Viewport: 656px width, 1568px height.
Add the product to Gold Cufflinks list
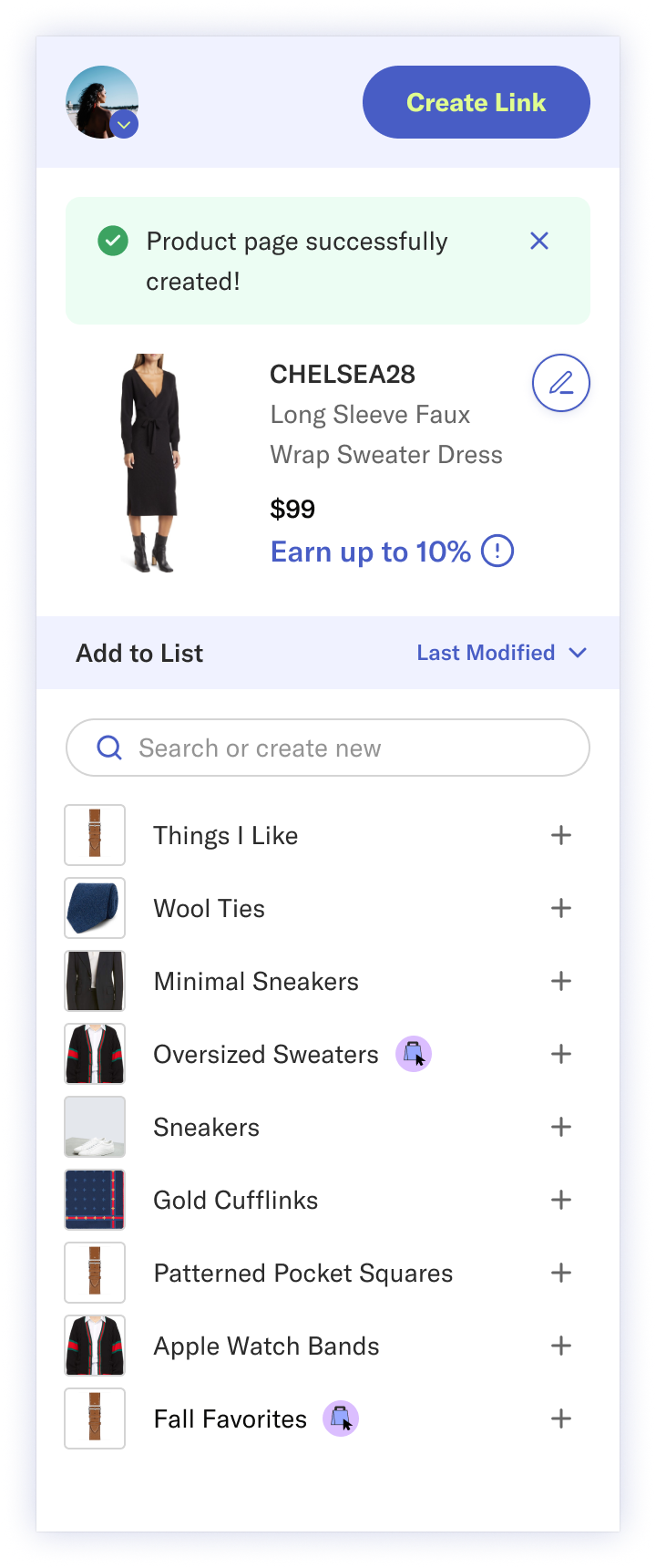point(561,1200)
